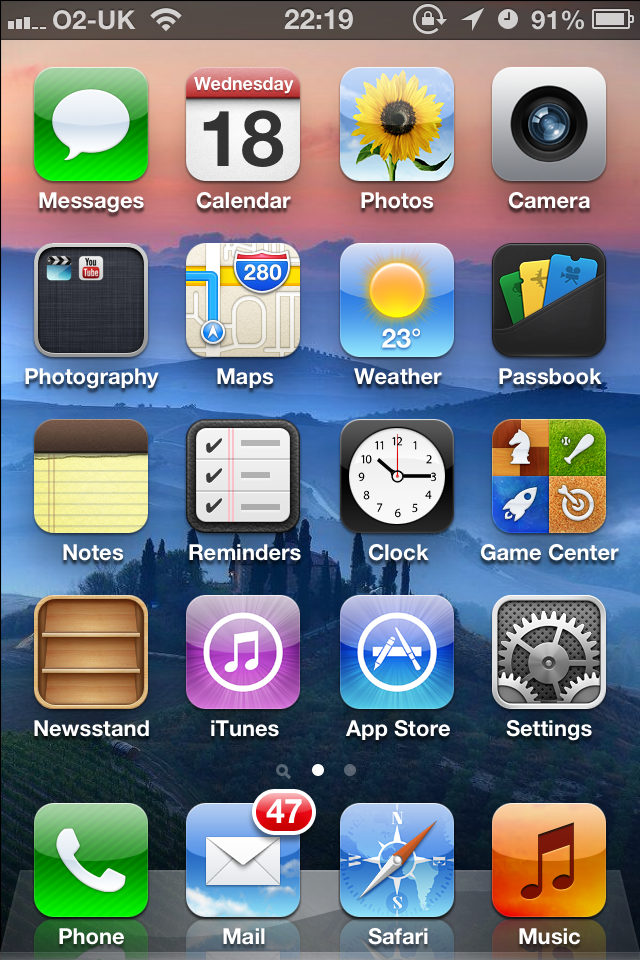Screen dimensions: 640x960
Task: Launch the Calendar app
Action: coord(243,124)
